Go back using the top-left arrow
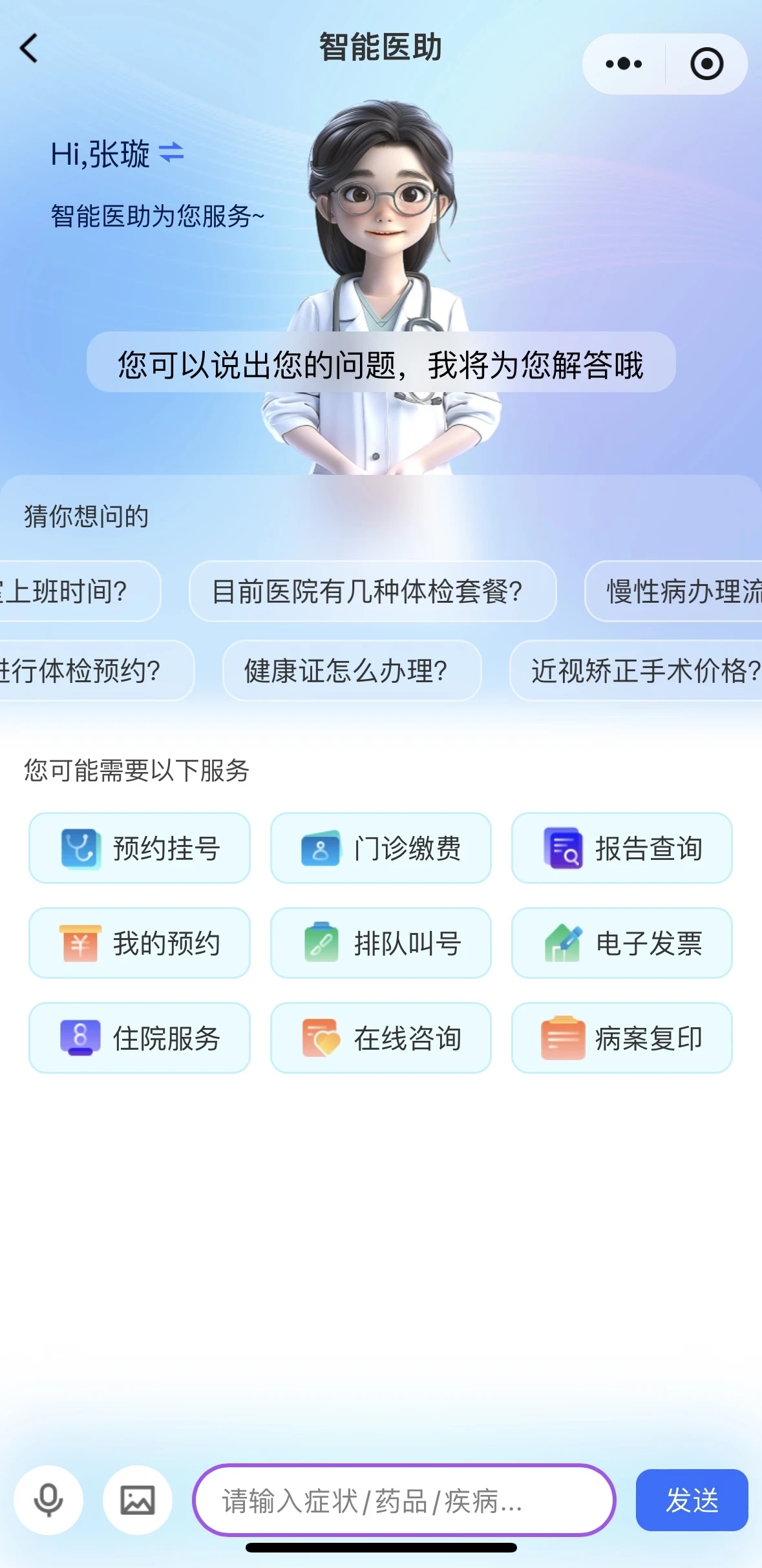The image size is (762, 1568). [29, 48]
